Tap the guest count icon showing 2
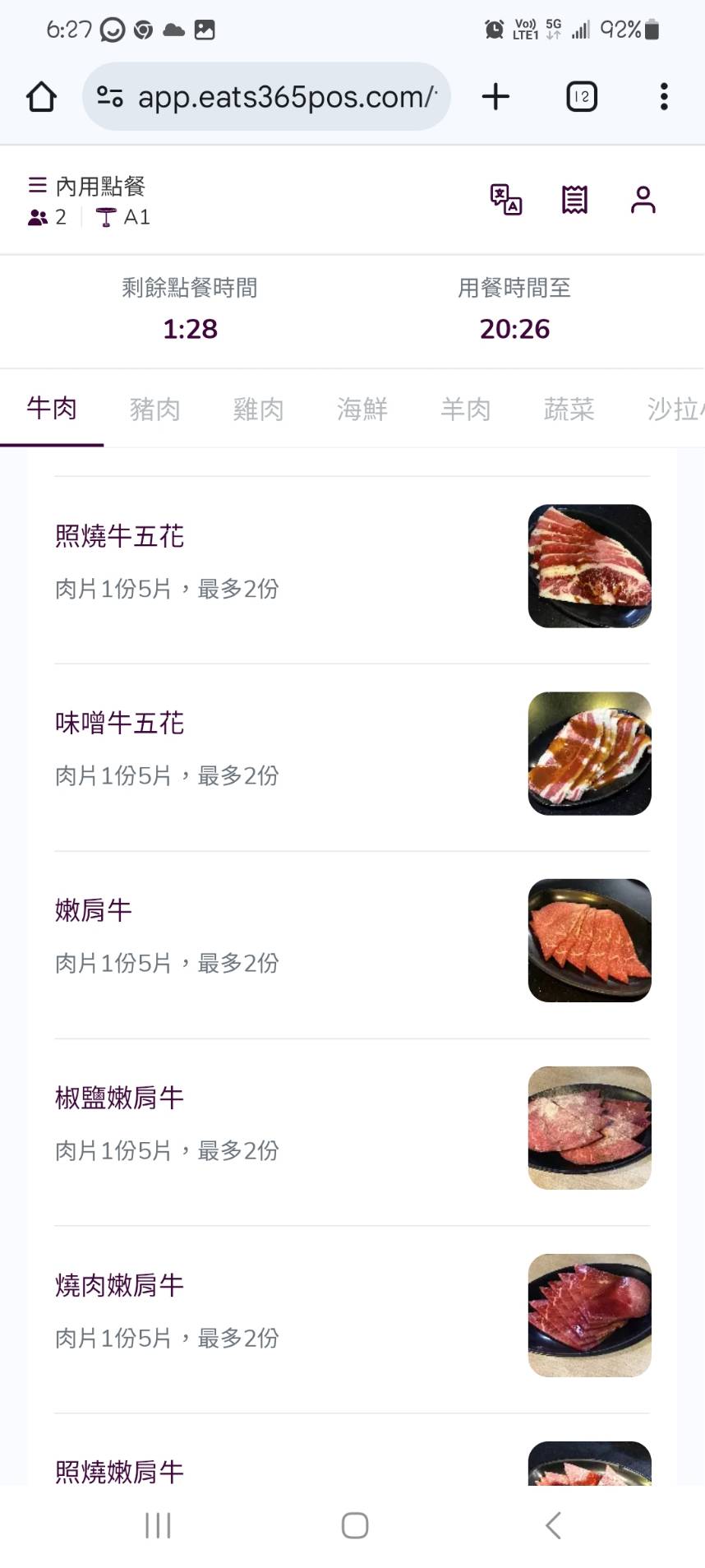Image resolution: width=705 pixels, height=1568 pixels. 38,217
